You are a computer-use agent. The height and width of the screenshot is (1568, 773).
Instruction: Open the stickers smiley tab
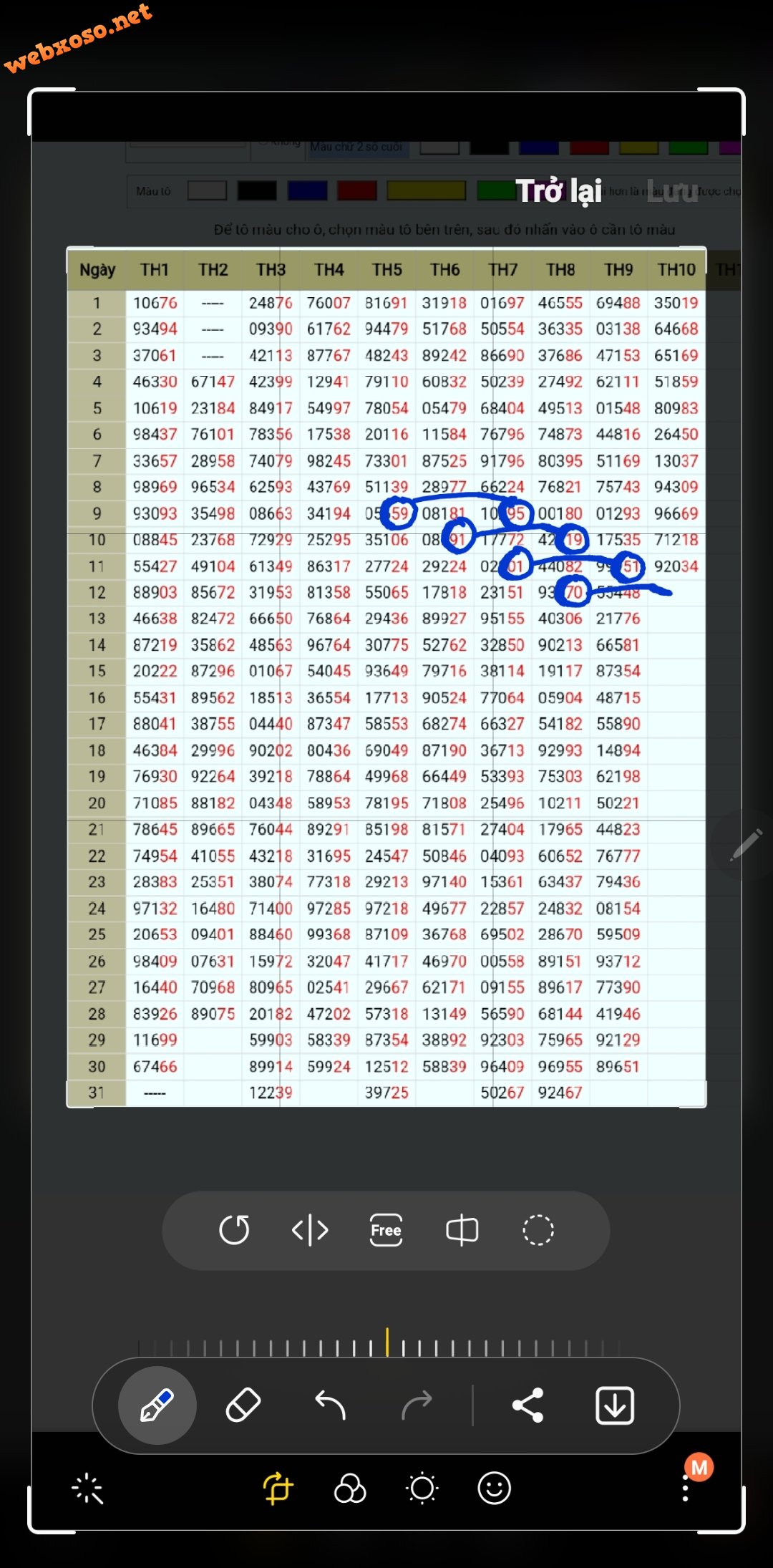point(495,1489)
